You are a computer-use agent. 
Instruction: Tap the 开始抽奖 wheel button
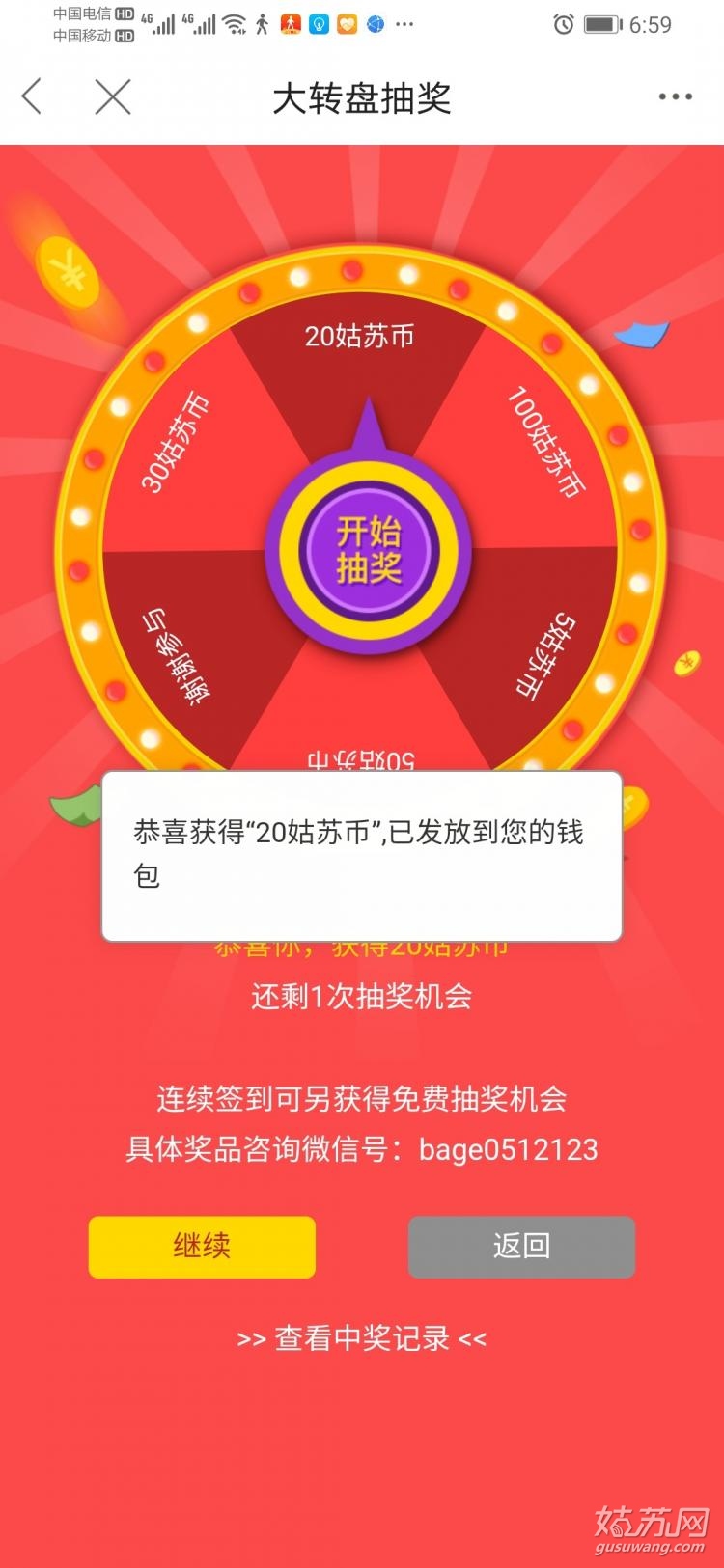tap(369, 550)
